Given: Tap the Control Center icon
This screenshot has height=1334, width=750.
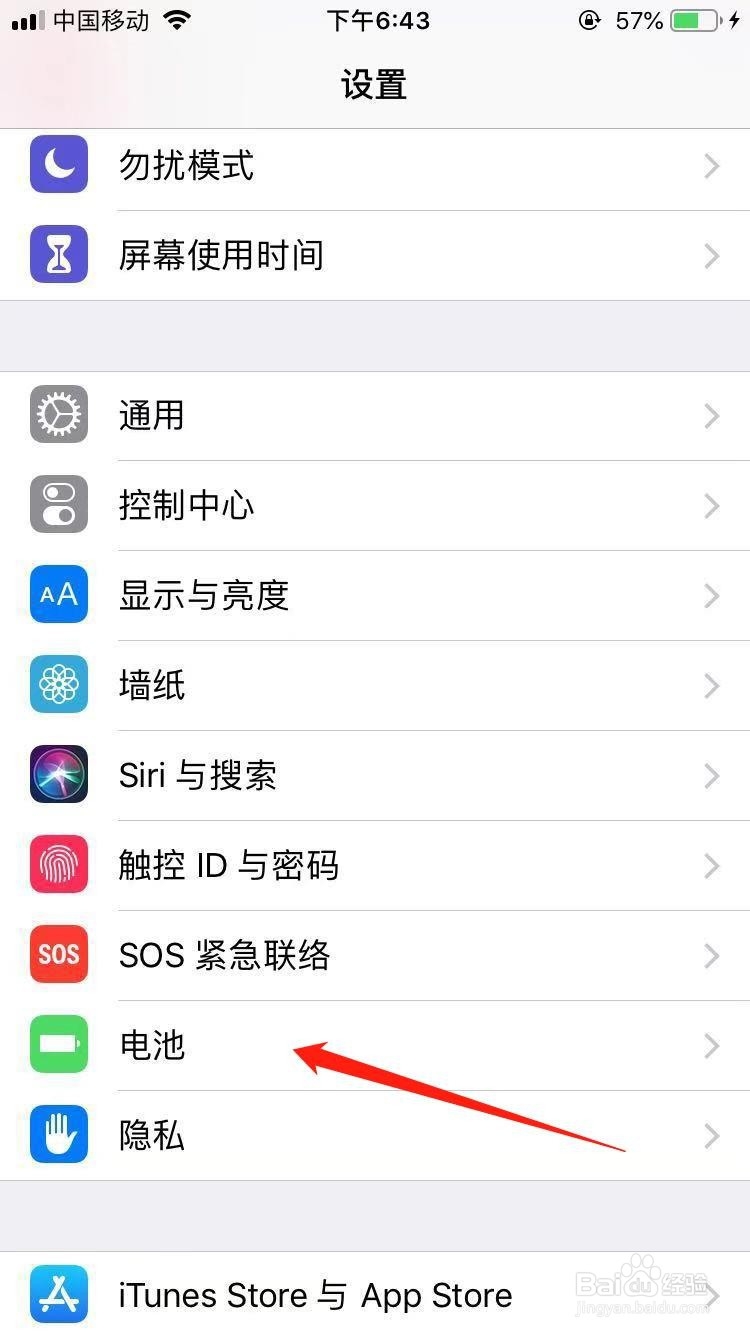Looking at the screenshot, I should [58, 505].
